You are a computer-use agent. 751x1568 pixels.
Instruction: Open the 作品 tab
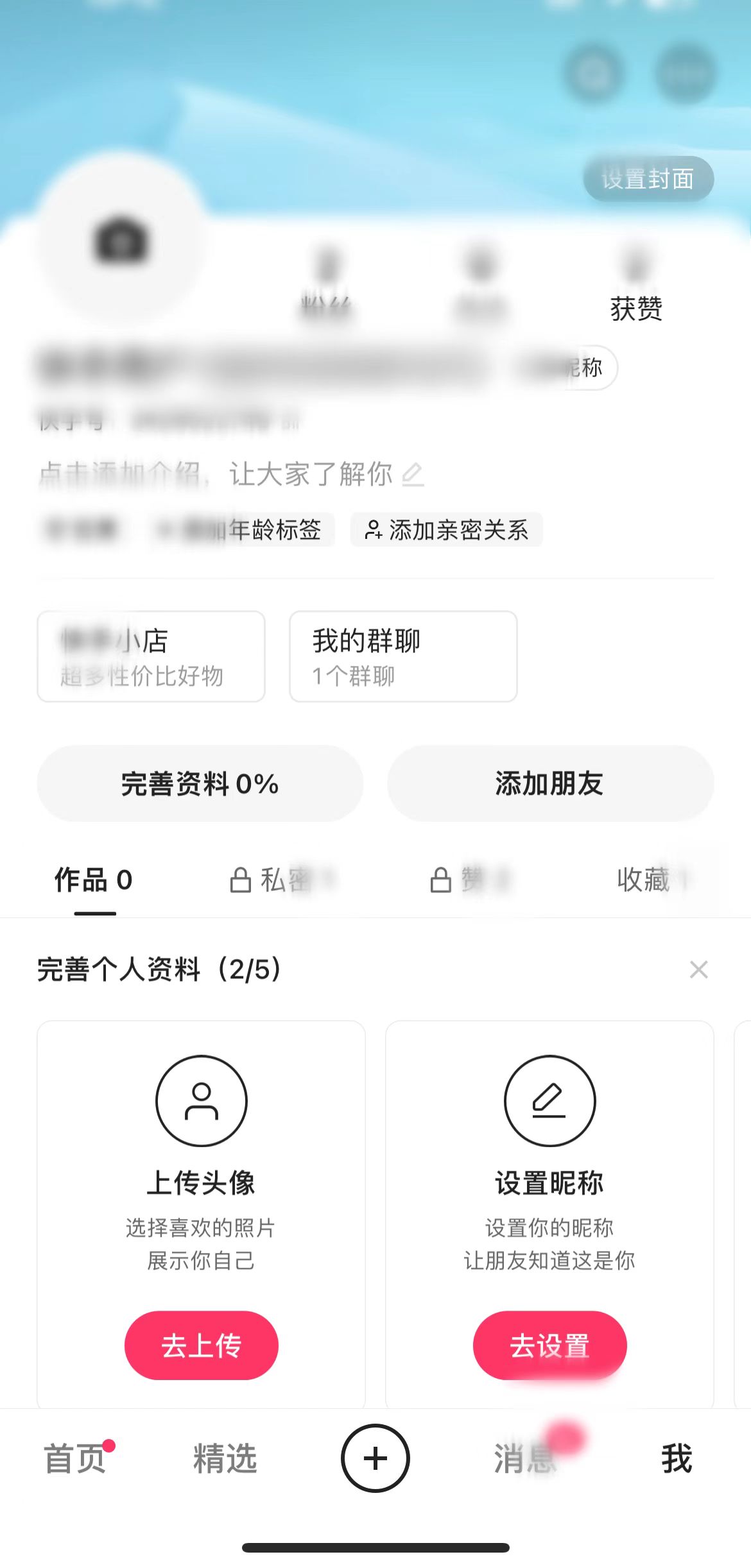point(94,880)
